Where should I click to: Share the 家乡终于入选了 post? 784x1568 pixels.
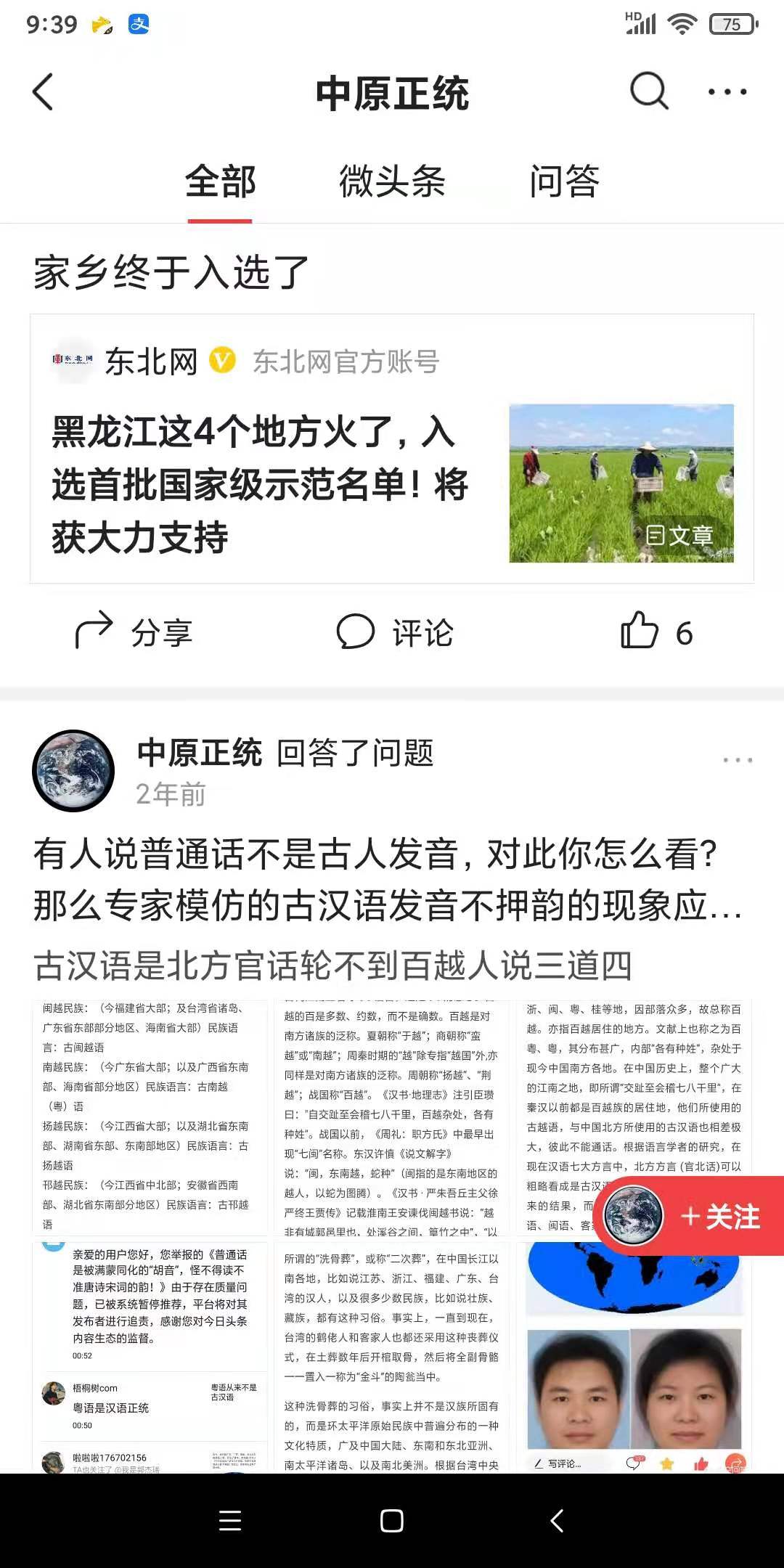(134, 632)
